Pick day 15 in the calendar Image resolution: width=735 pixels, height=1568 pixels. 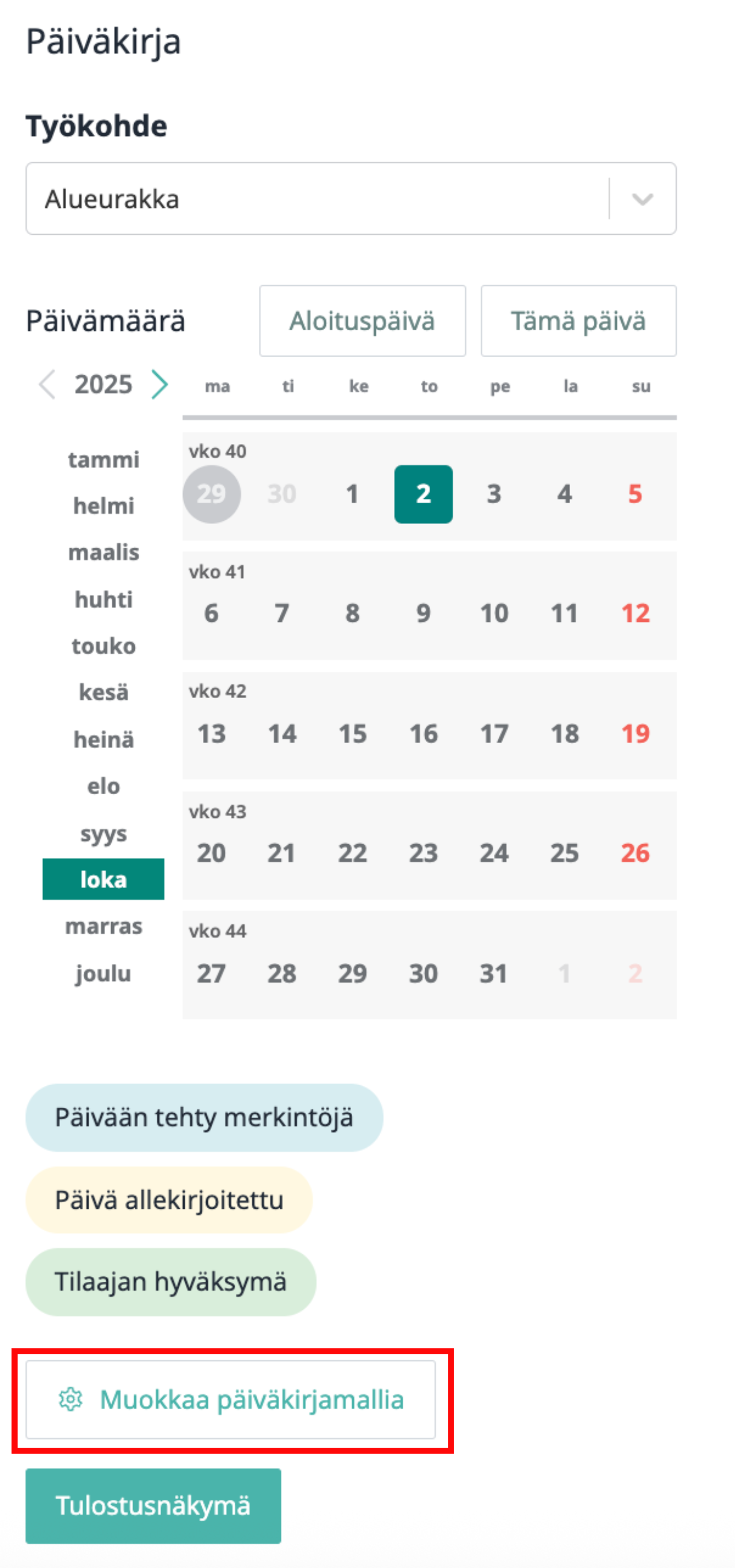(353, 734)
